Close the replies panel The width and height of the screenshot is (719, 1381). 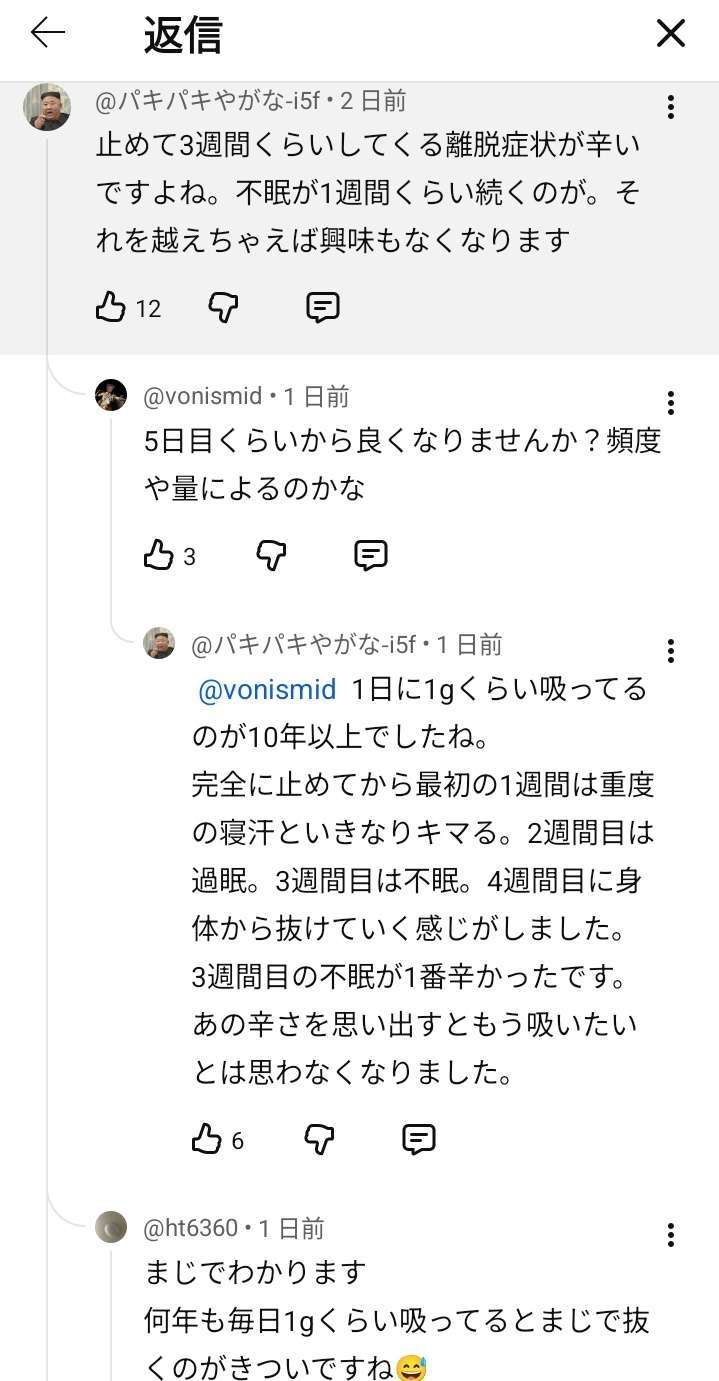[x=670, y=34]
